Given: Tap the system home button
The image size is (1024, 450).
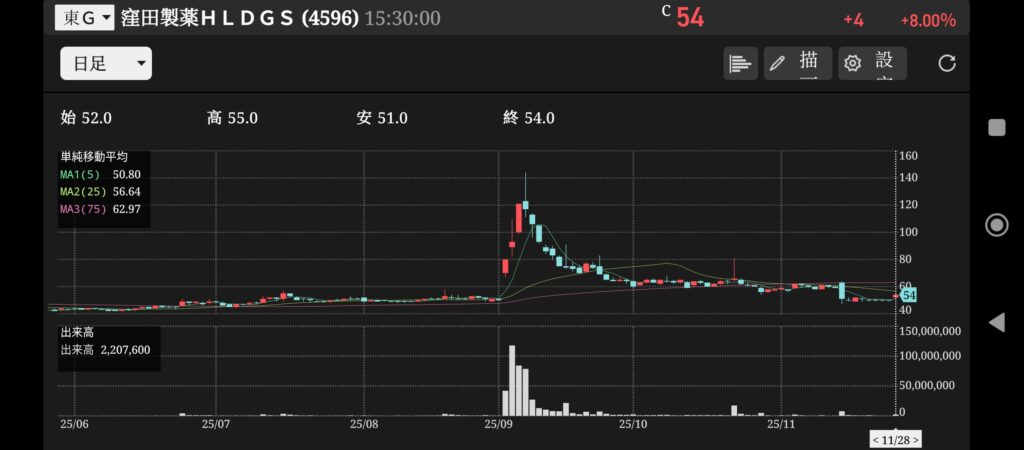Looking at the screenshot, I should (x=996, y=224).
